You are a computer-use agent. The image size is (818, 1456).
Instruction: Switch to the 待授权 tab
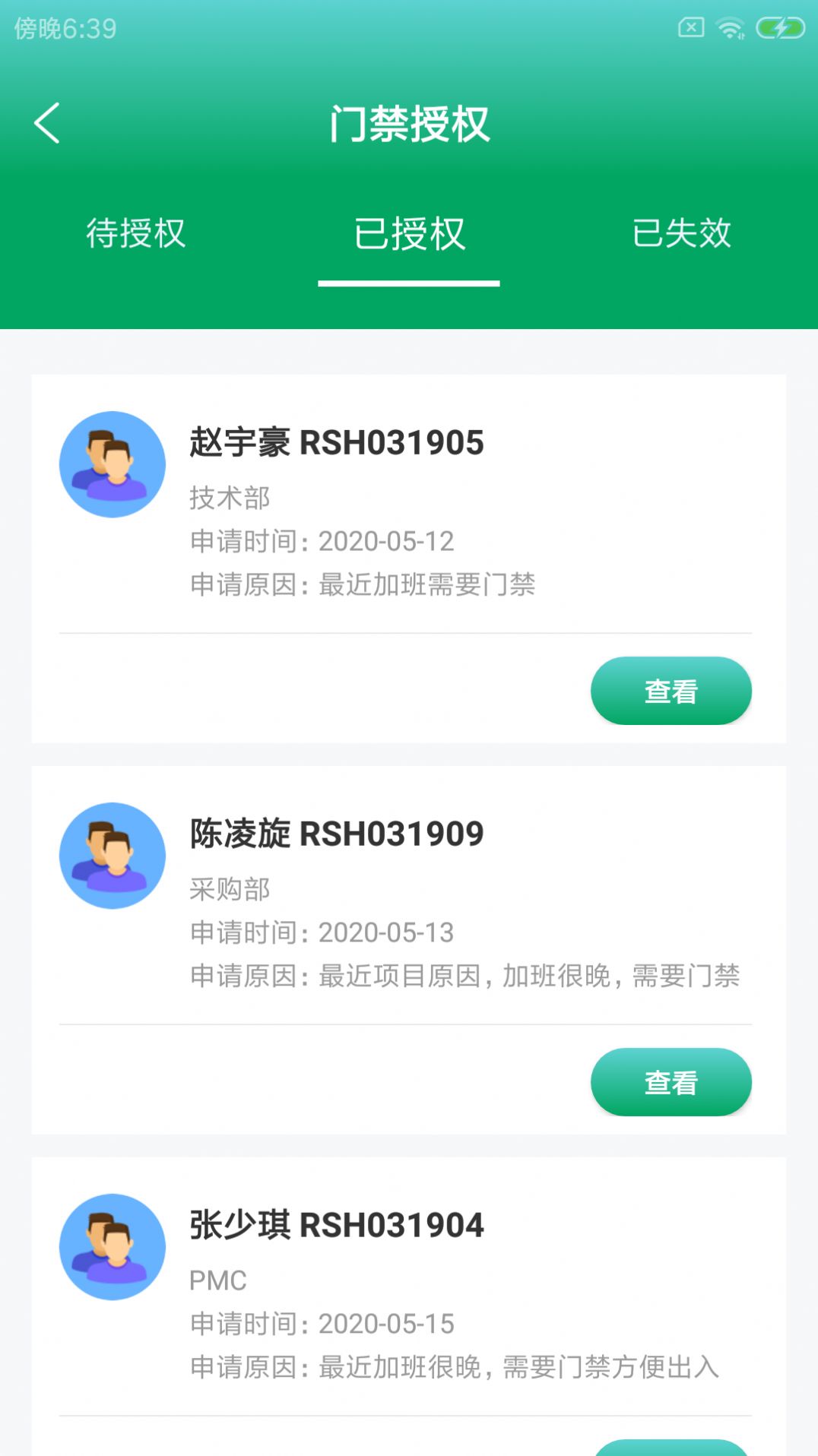136,233
